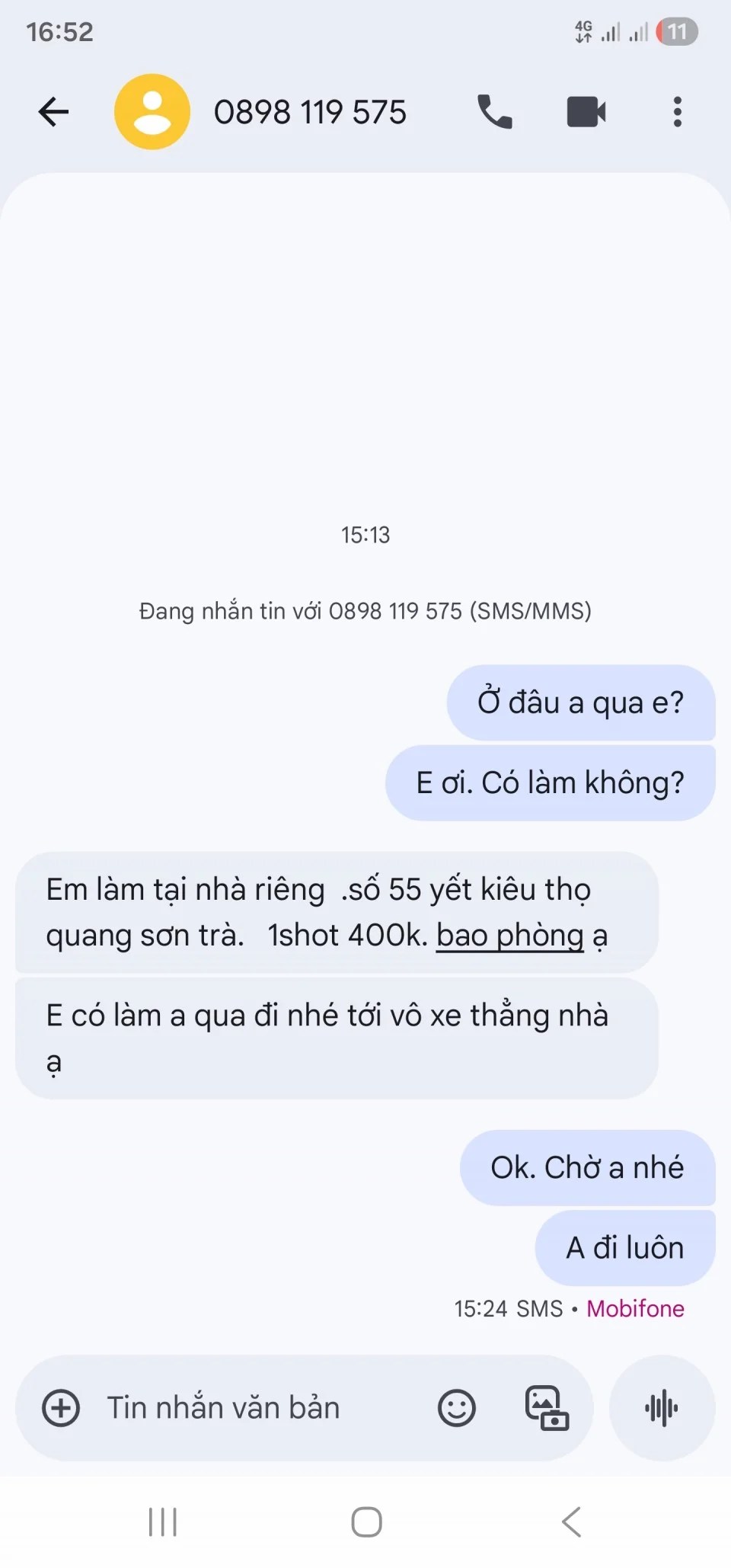Go to the home screen
This screenshot has height=1568, width=731.
[366, 1522]
